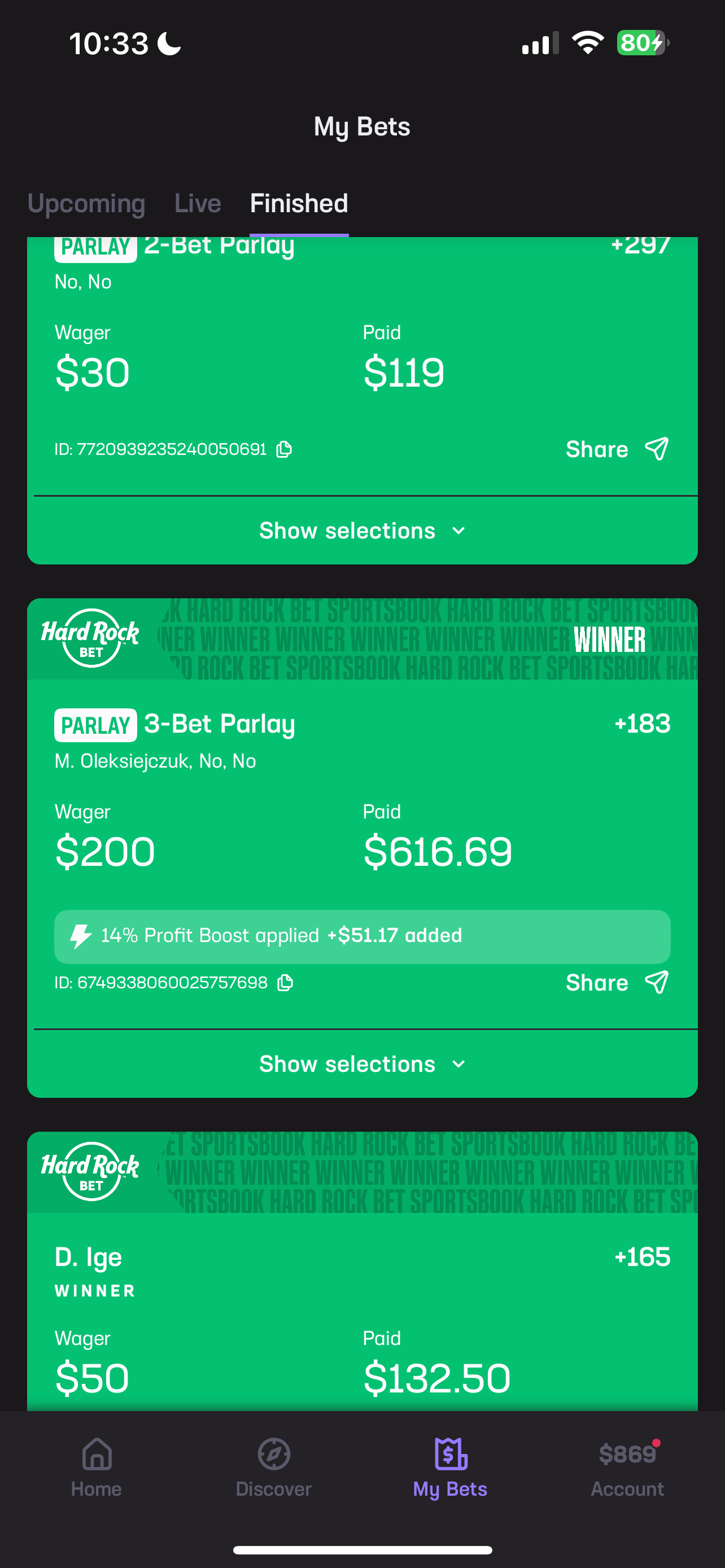Switch to the Upcoming tab
Screen dimensions: 725x1568
86,203
